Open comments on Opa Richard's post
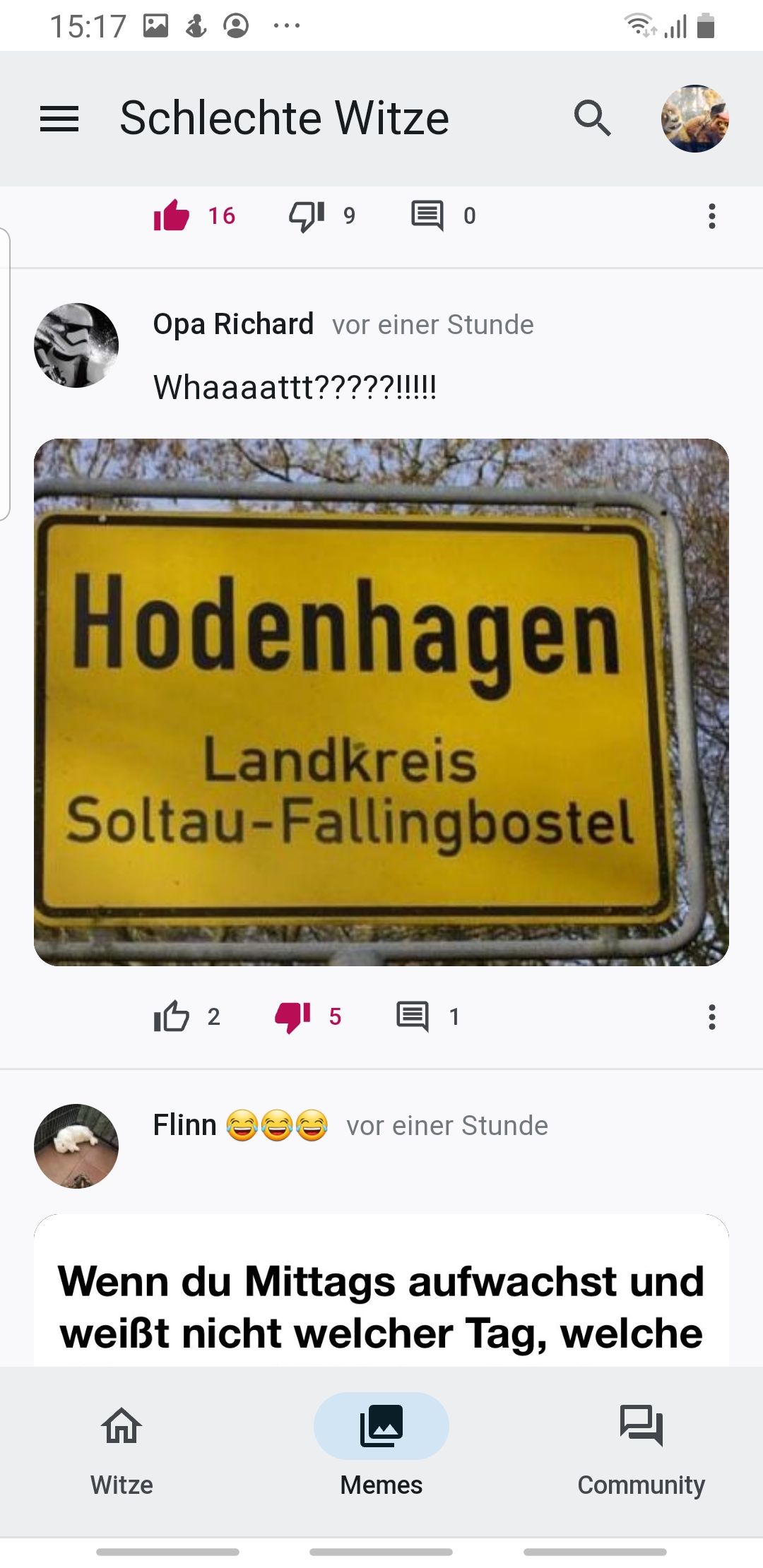Viewport: 763px width, 1568px height. [413, 1017]
